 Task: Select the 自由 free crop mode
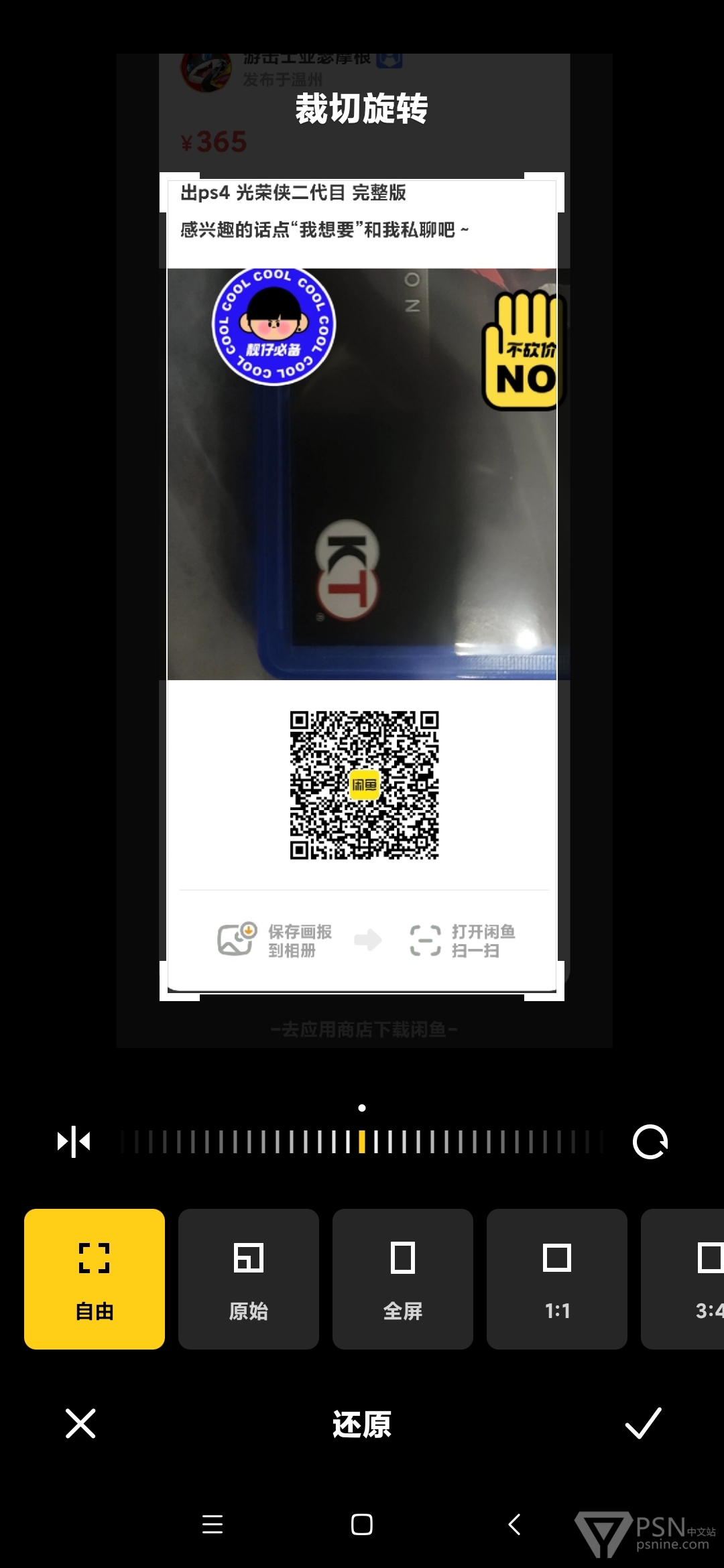coord(95,1279)
